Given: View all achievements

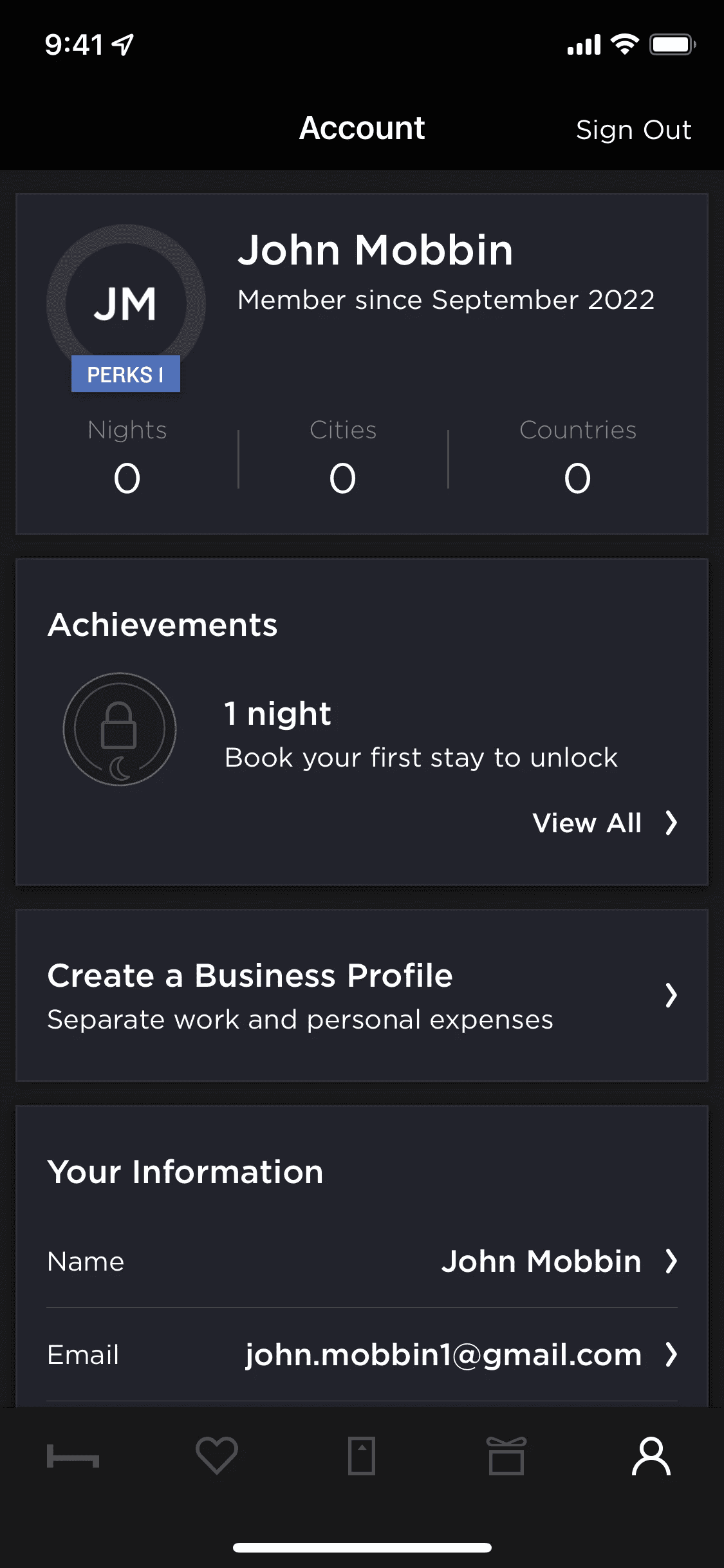Looking at the screenshot, I should pyautogui.click(x=604, y=823).
